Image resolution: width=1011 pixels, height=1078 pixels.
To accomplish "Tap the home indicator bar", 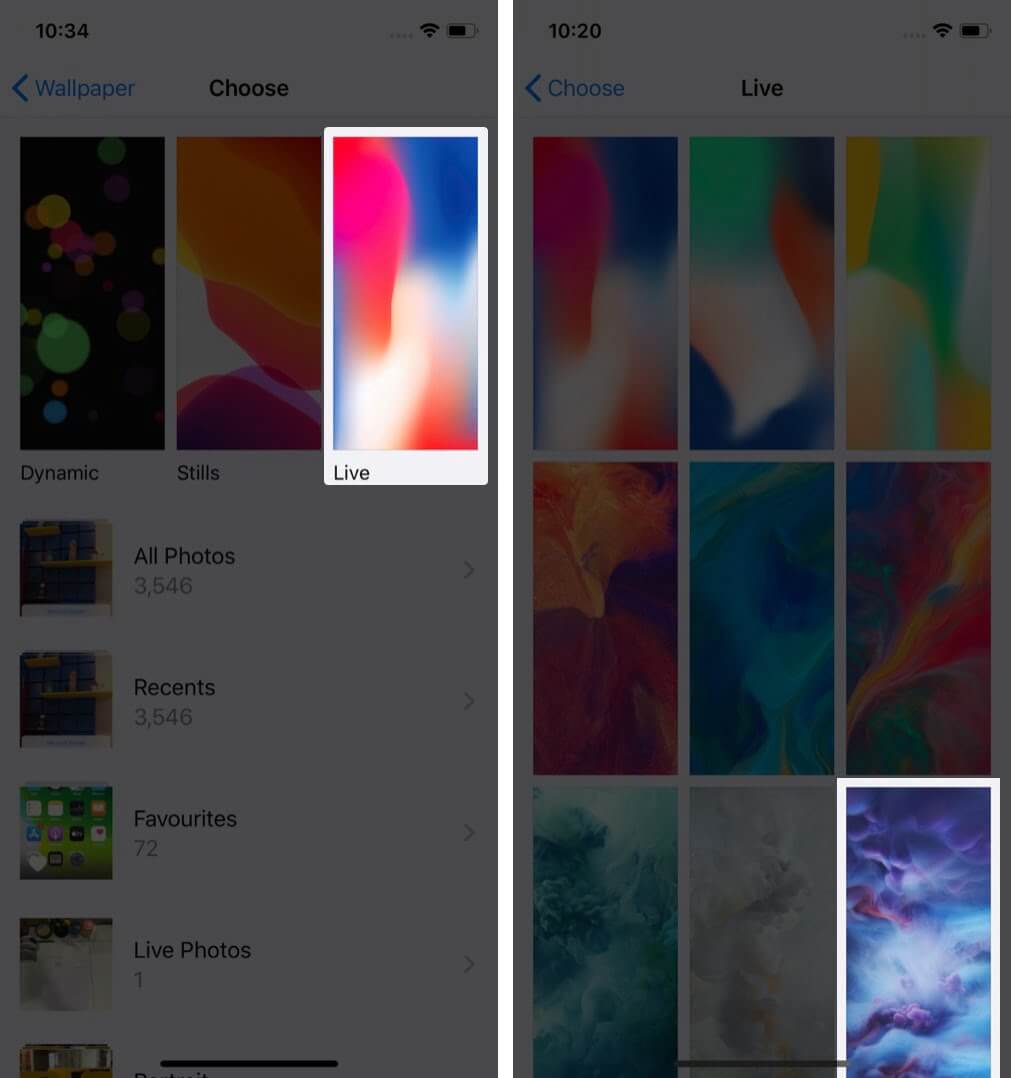I will pyautogui.click(x=248, y=1063).
